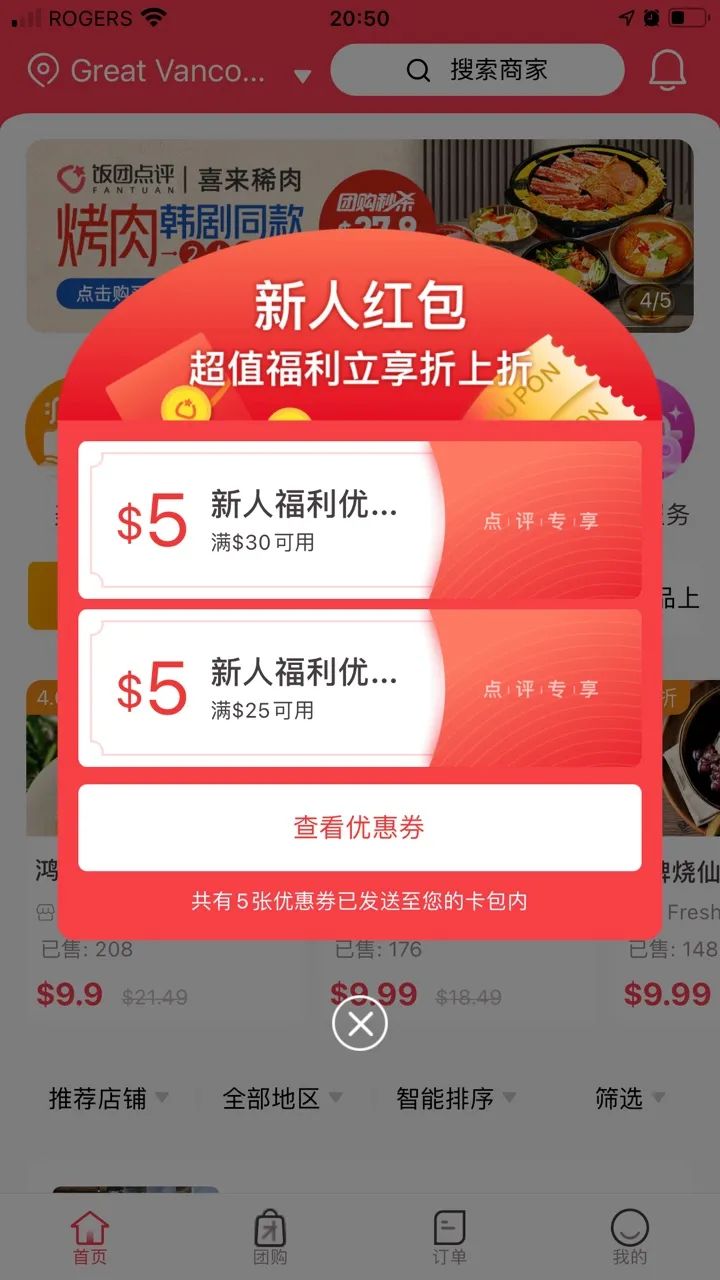Tap the 查看优惠券 button
The image size is (720, 1280).
click(x=360, y=828)
